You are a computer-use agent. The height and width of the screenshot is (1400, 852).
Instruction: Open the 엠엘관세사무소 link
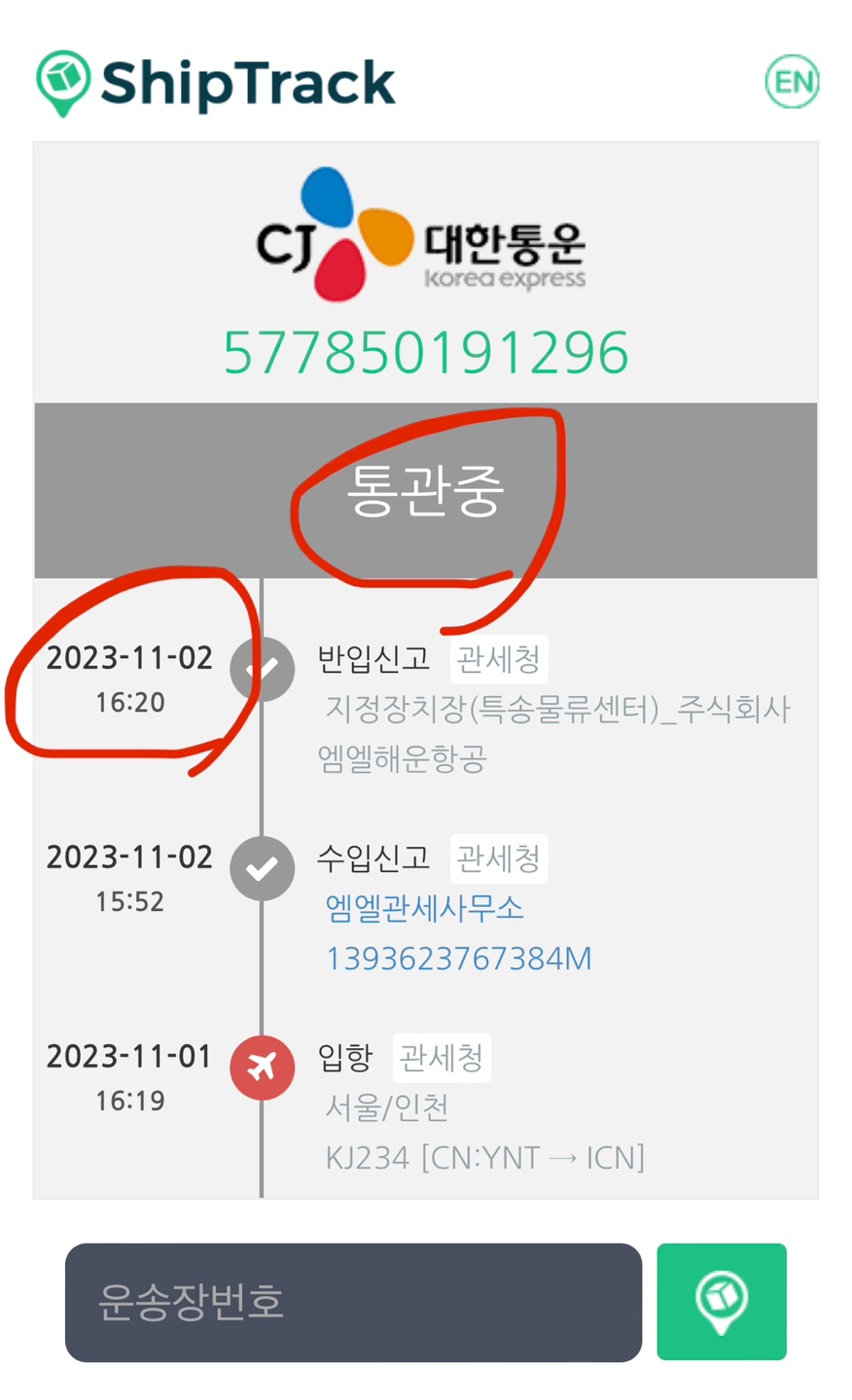tap(424, 908)
